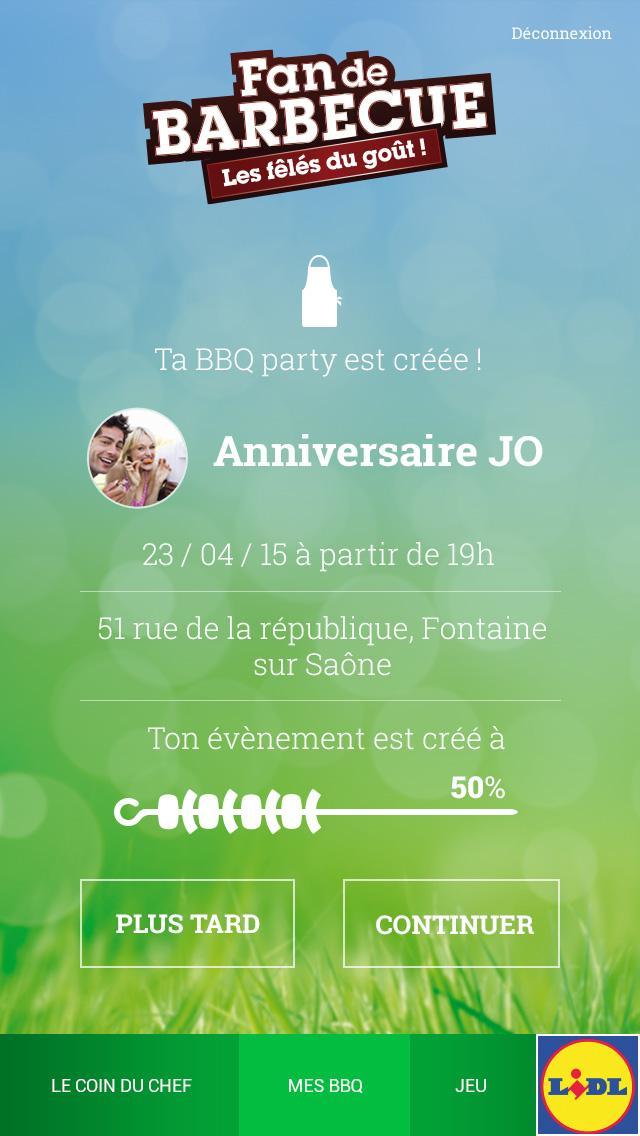Continue creating the event with CONTINUER
The image size is (640, 1136).
coord(452,924)
